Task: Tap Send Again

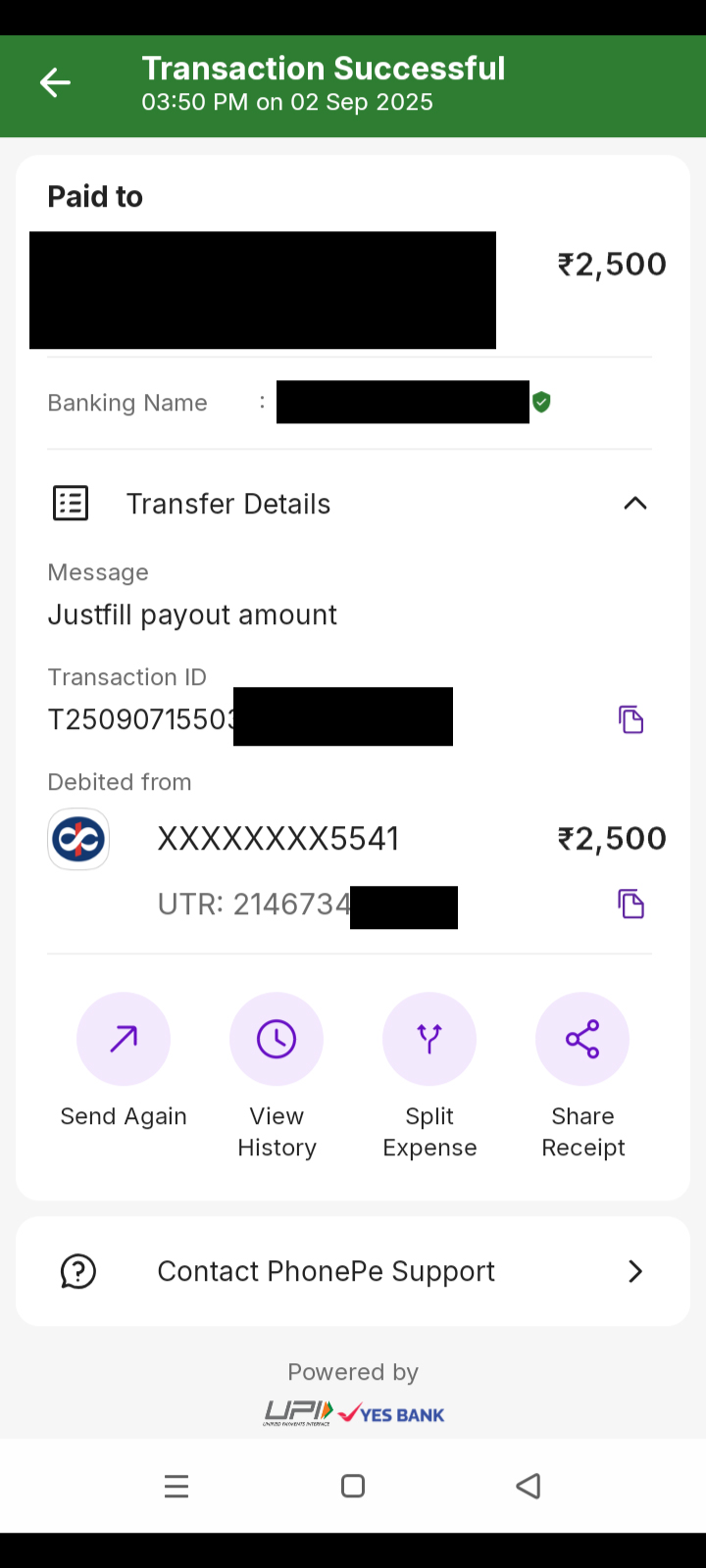Action: (124, 1040)
